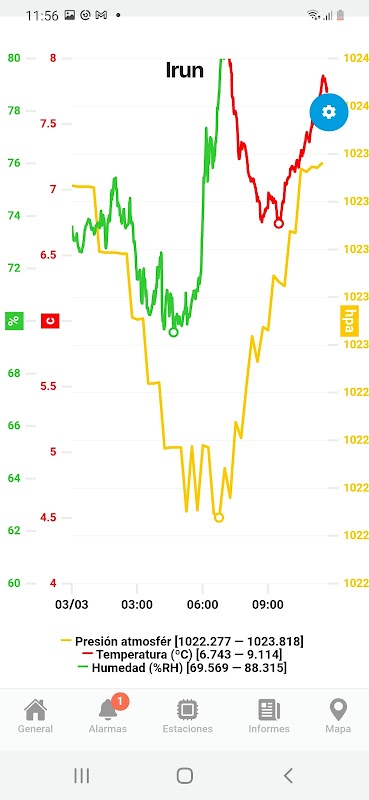
Task: Toggle the Presión atmosférica legend entry
Action: 182,641
